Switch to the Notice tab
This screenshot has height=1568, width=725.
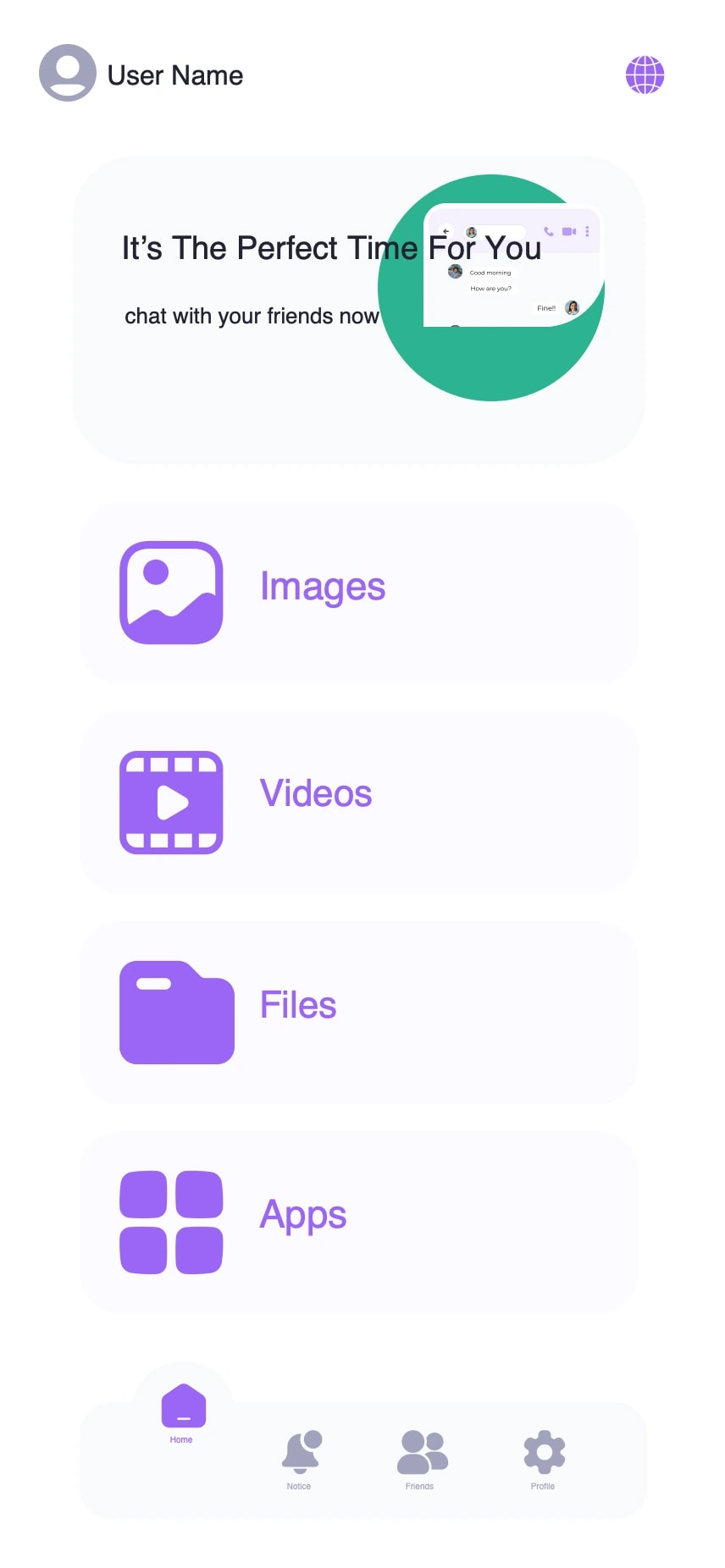coord(301,1460)
